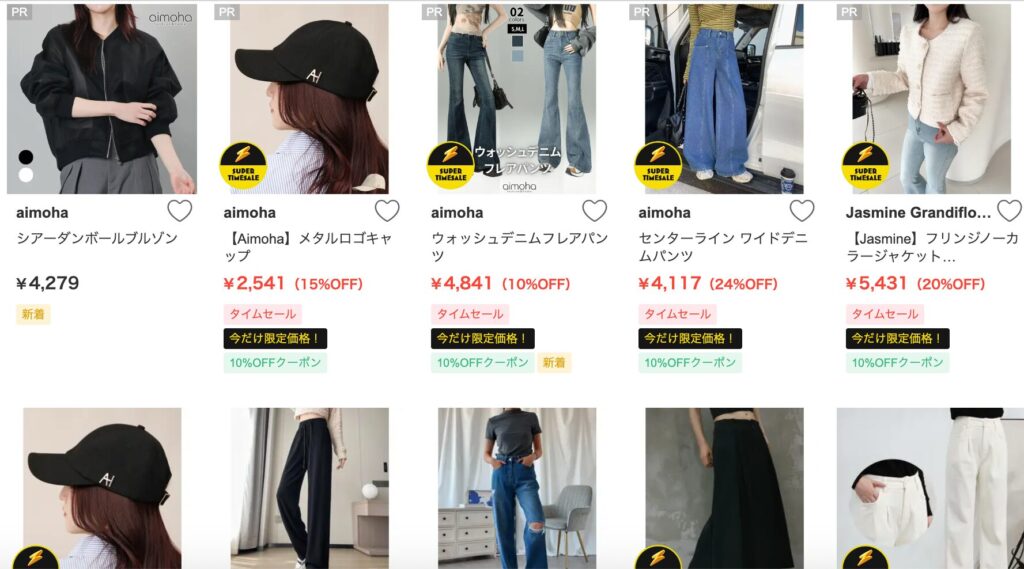The image size is (1024, 569).
Task: Like the ウォッシュデニムフレアパンツ item
Action: (595, 211)
